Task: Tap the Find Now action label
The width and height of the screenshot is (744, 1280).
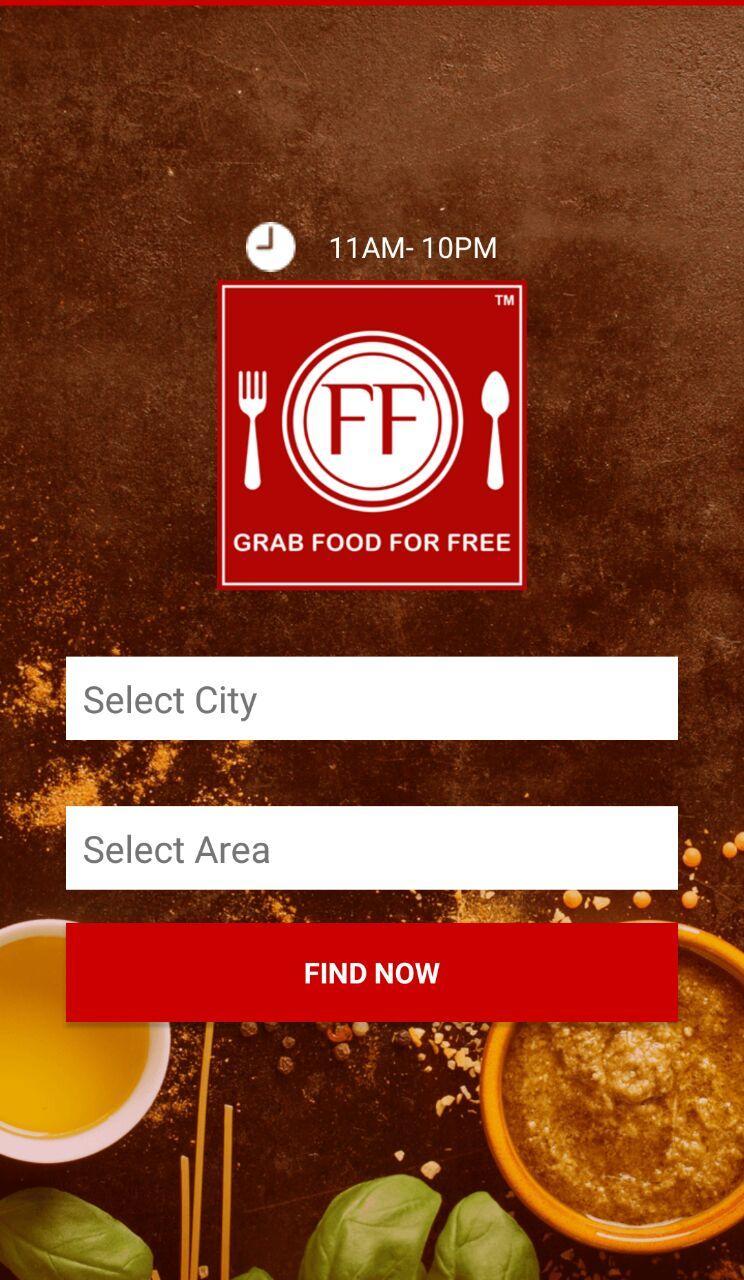Action: tap(371, 971)
